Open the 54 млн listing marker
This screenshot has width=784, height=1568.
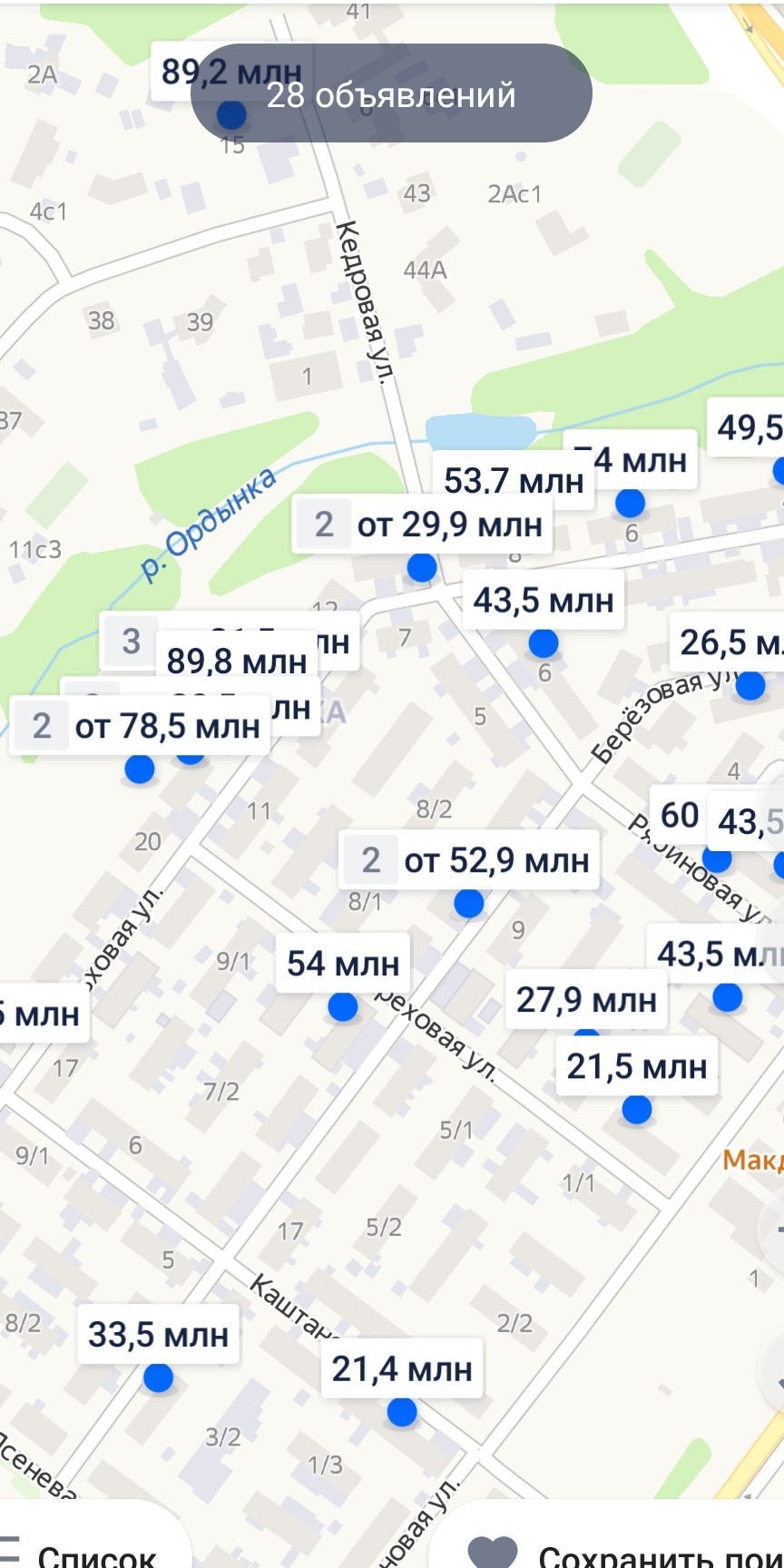pos(343,963)
